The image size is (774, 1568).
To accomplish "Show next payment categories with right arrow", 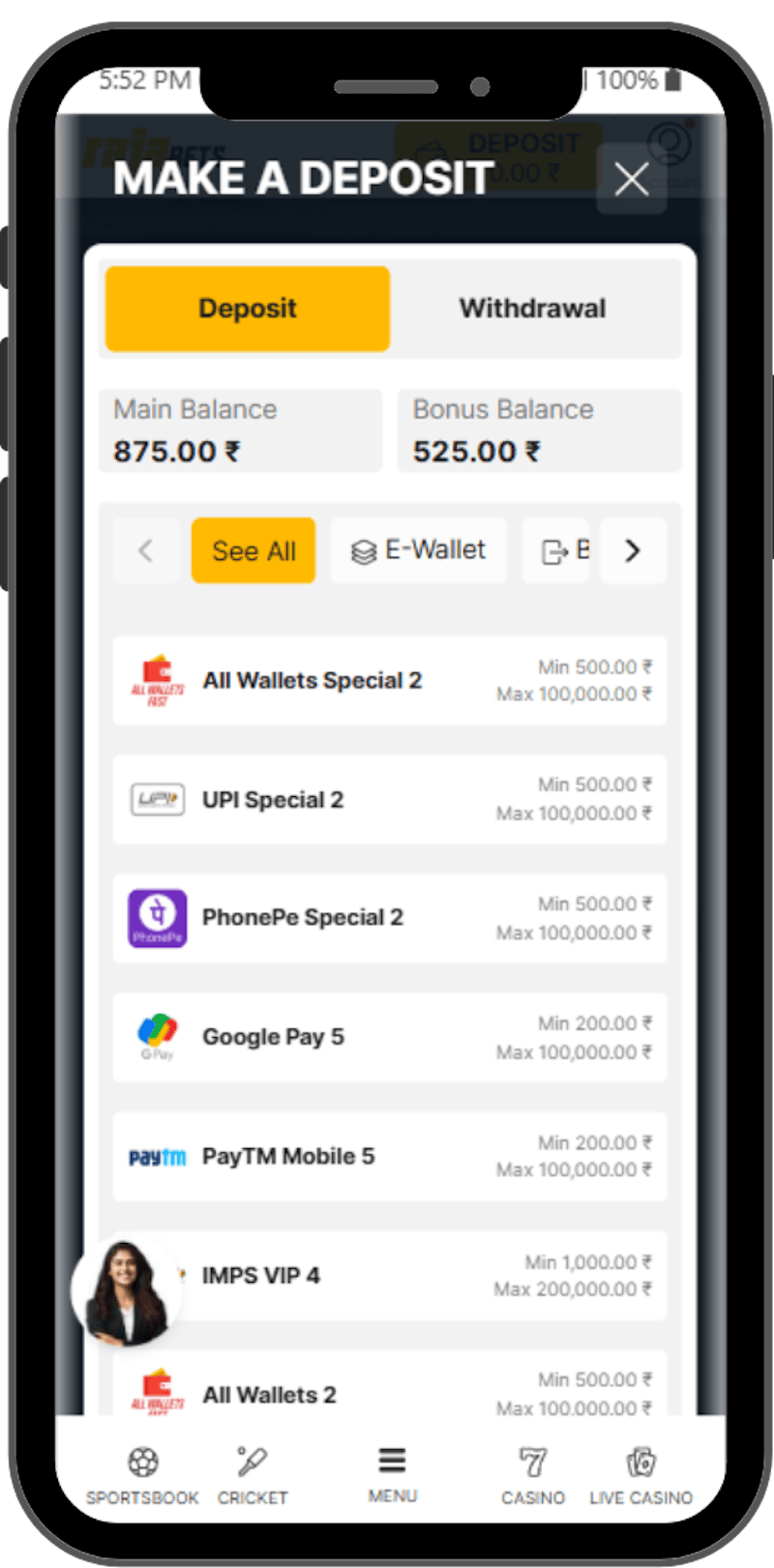I will [633, 550].
